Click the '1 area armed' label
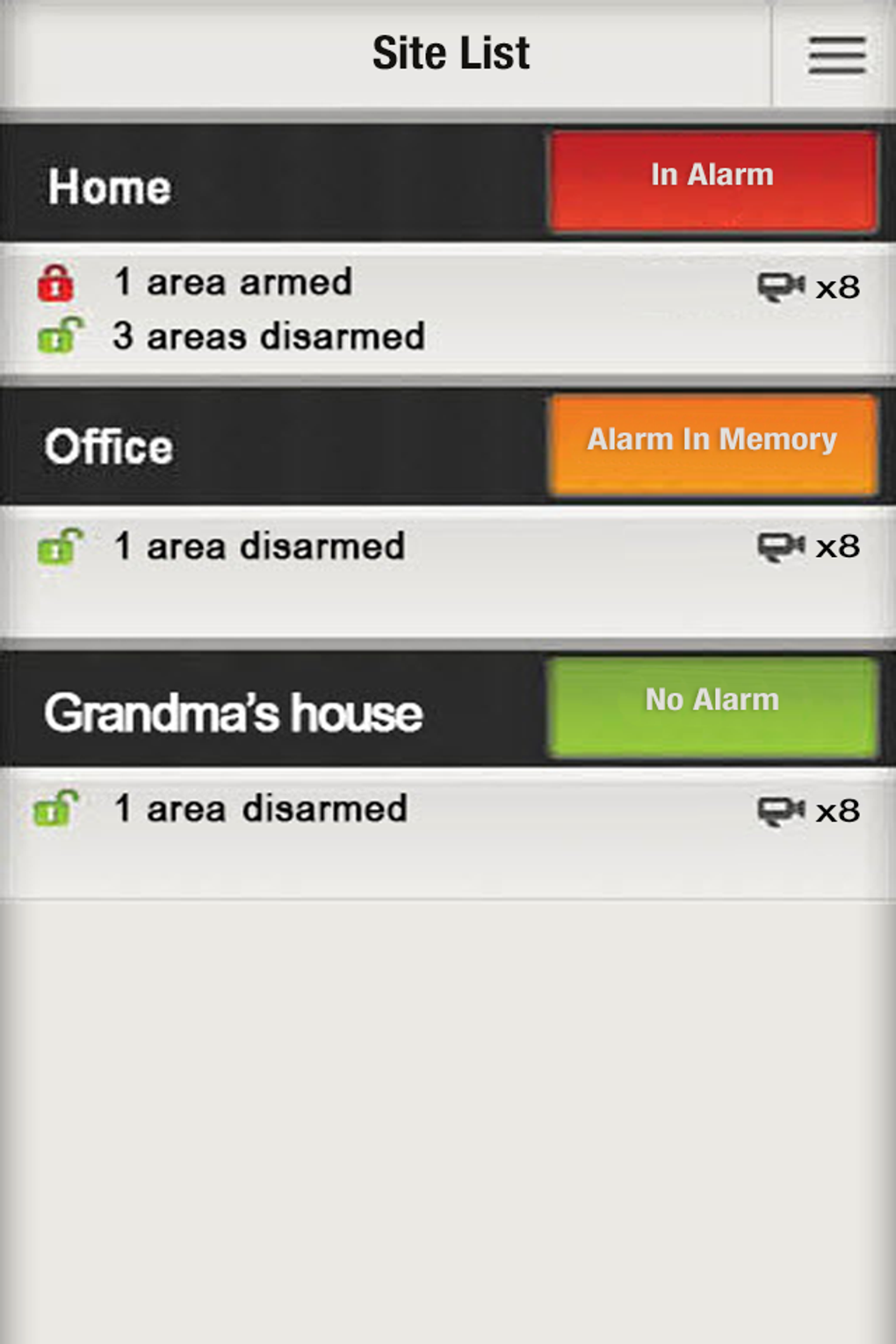 click(x=233, y=281)
